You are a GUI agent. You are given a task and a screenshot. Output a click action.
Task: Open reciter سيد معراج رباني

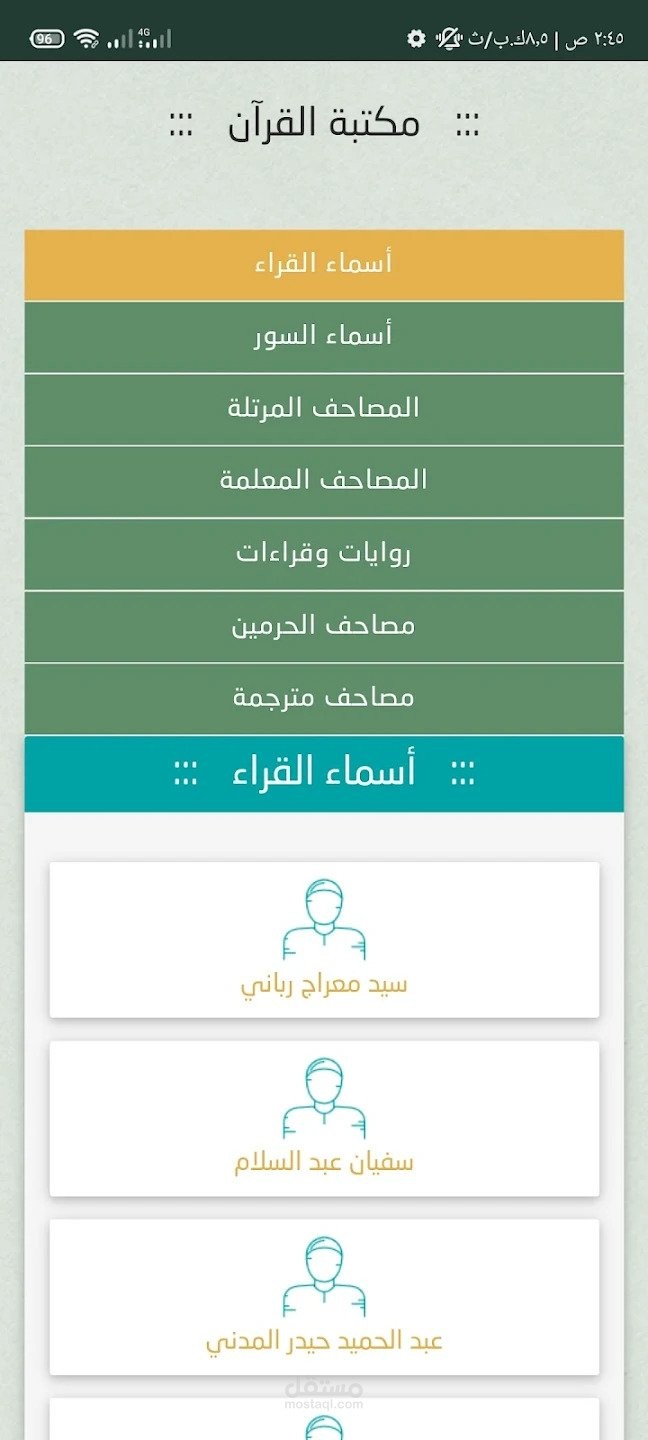pos(324,940)
